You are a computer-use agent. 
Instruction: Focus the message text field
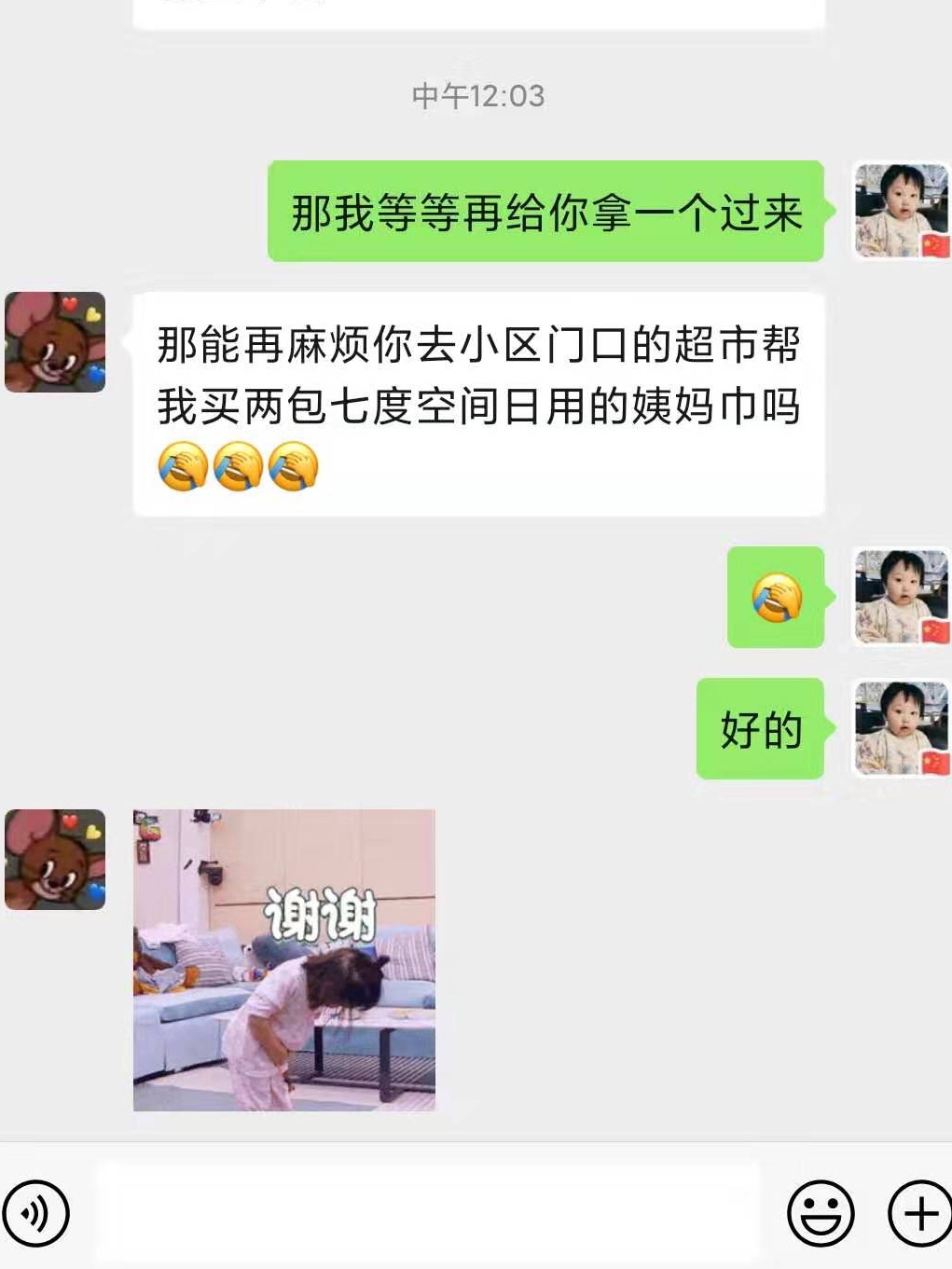tap(429, 1213)
